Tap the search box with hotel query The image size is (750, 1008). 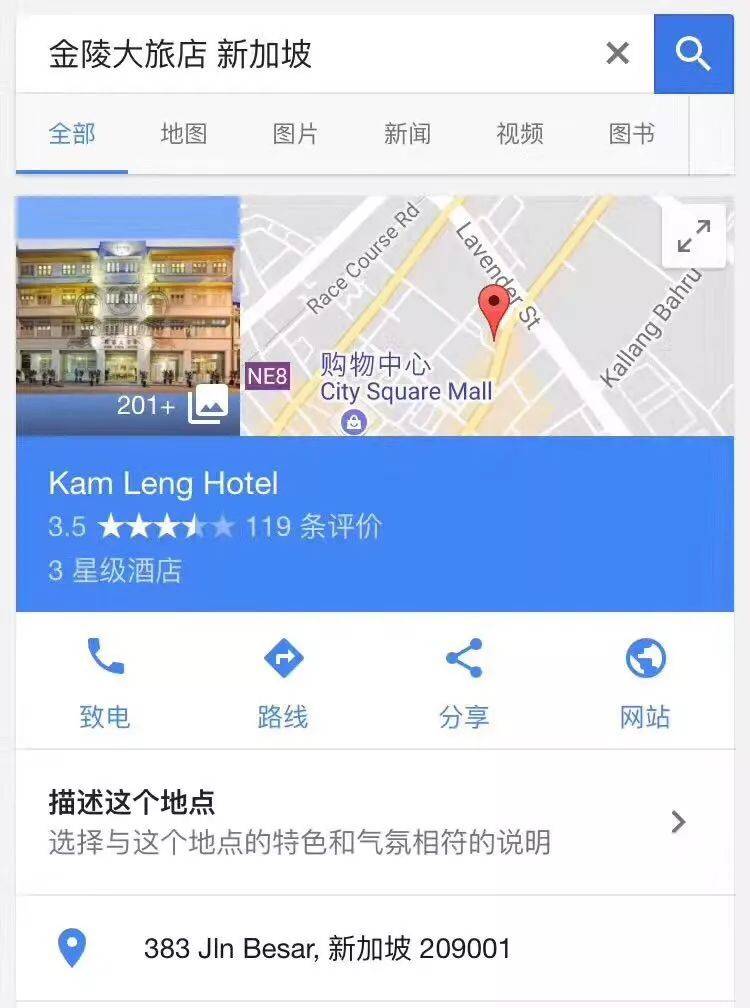pyautogui.click(x=300, y=54)
